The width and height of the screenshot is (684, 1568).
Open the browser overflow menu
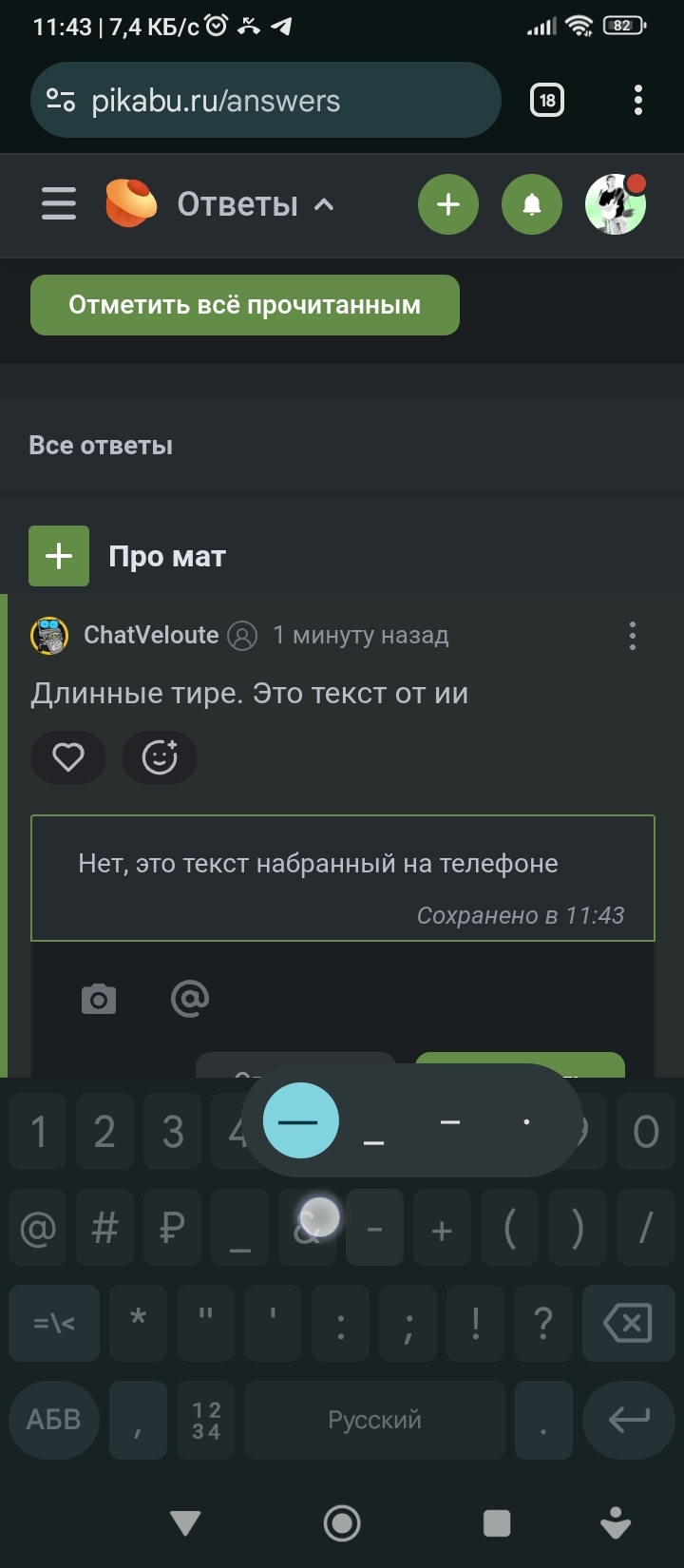pos(638,100)
